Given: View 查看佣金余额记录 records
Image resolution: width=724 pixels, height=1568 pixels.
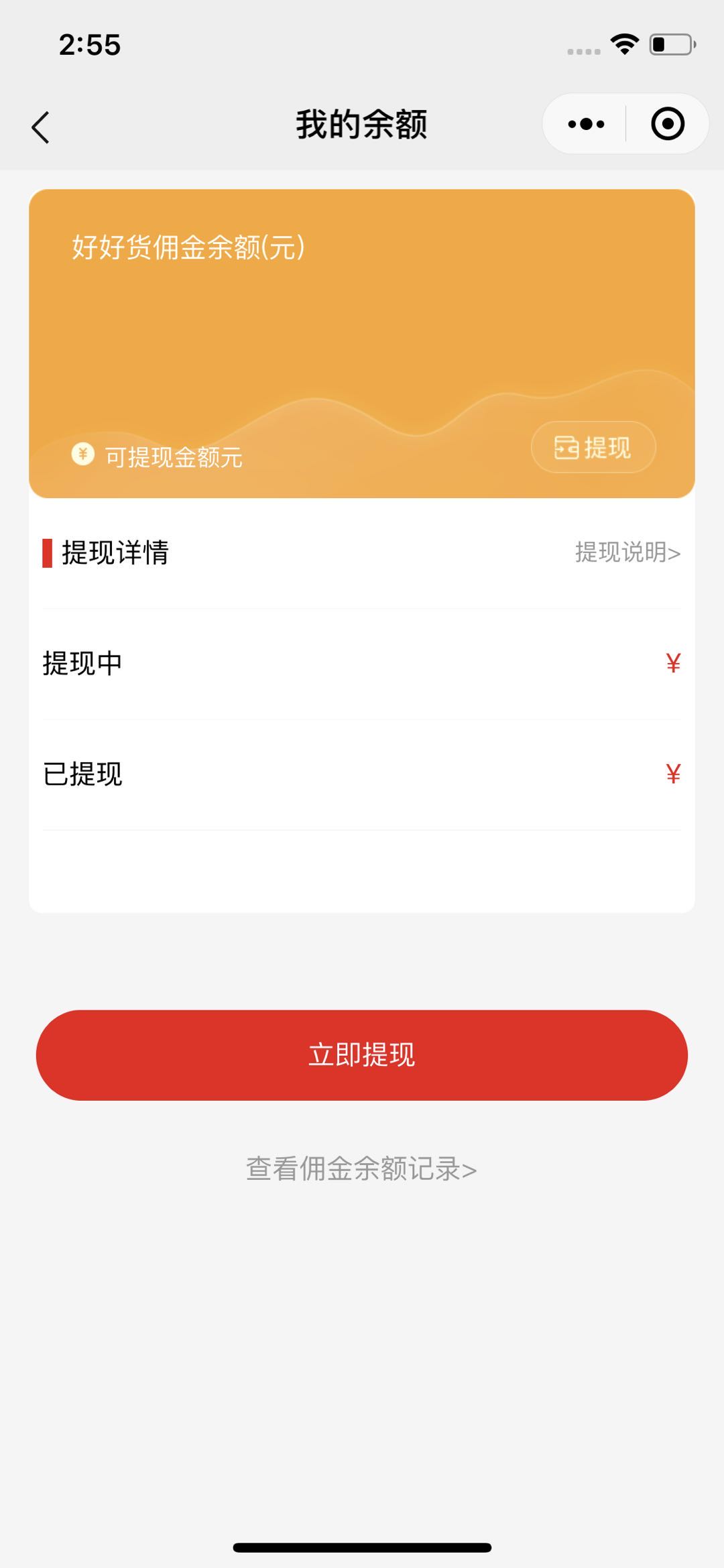Looking at the screenshot, I should tap(362, 1169).
